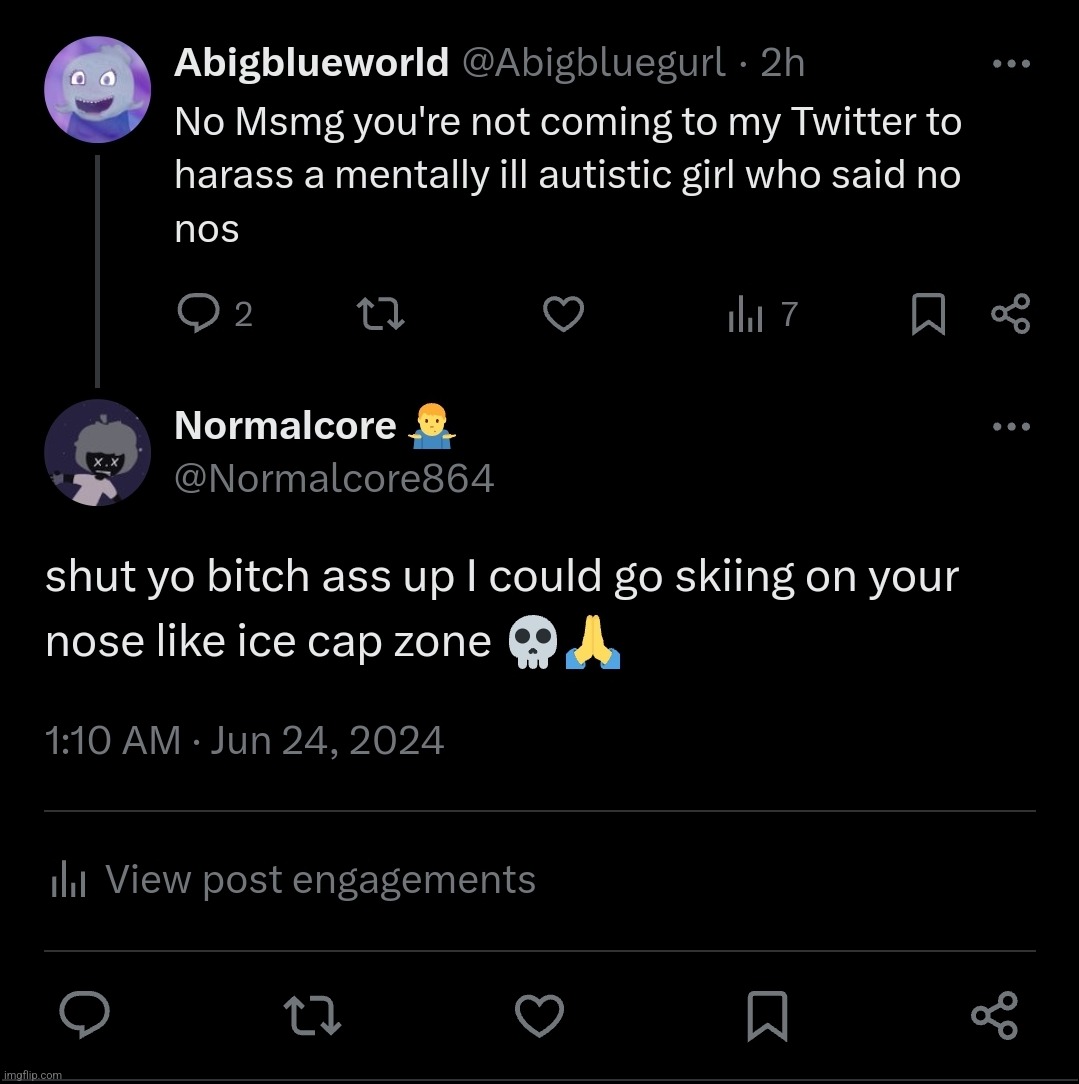Open overflow menu on Abigblueworld's post
This screenshot has width=1079, height=1084.
(1010, 65)
